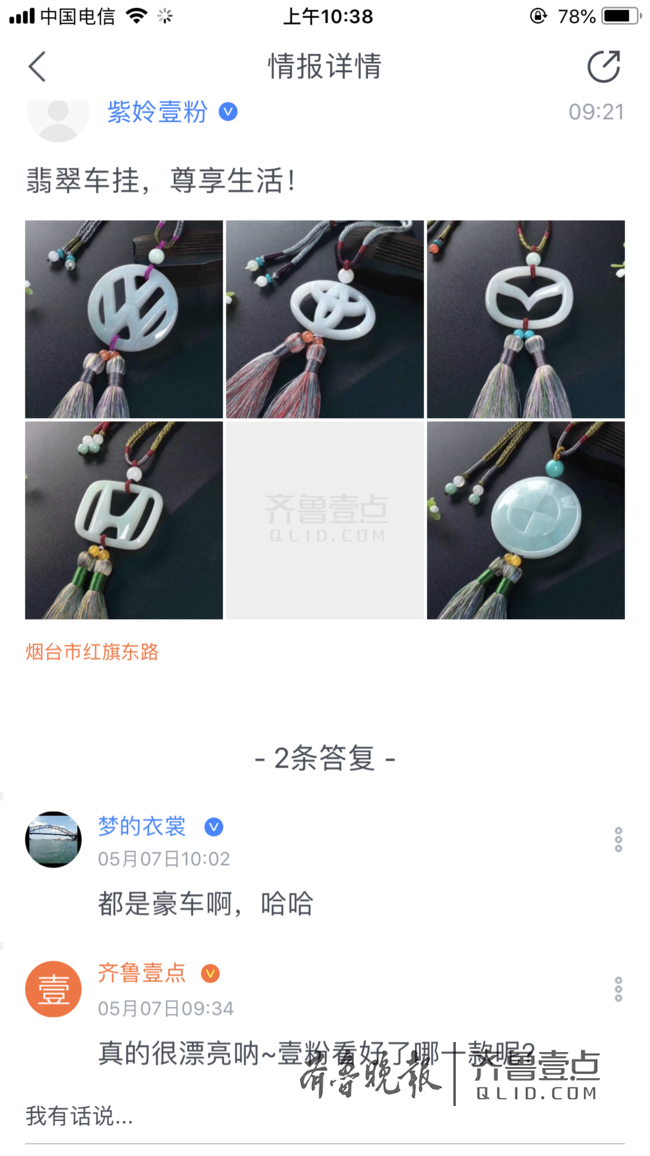
Task: View the round BMW-logo jade pendant photo
Action: pyautogui.click(x=526, y=520)
